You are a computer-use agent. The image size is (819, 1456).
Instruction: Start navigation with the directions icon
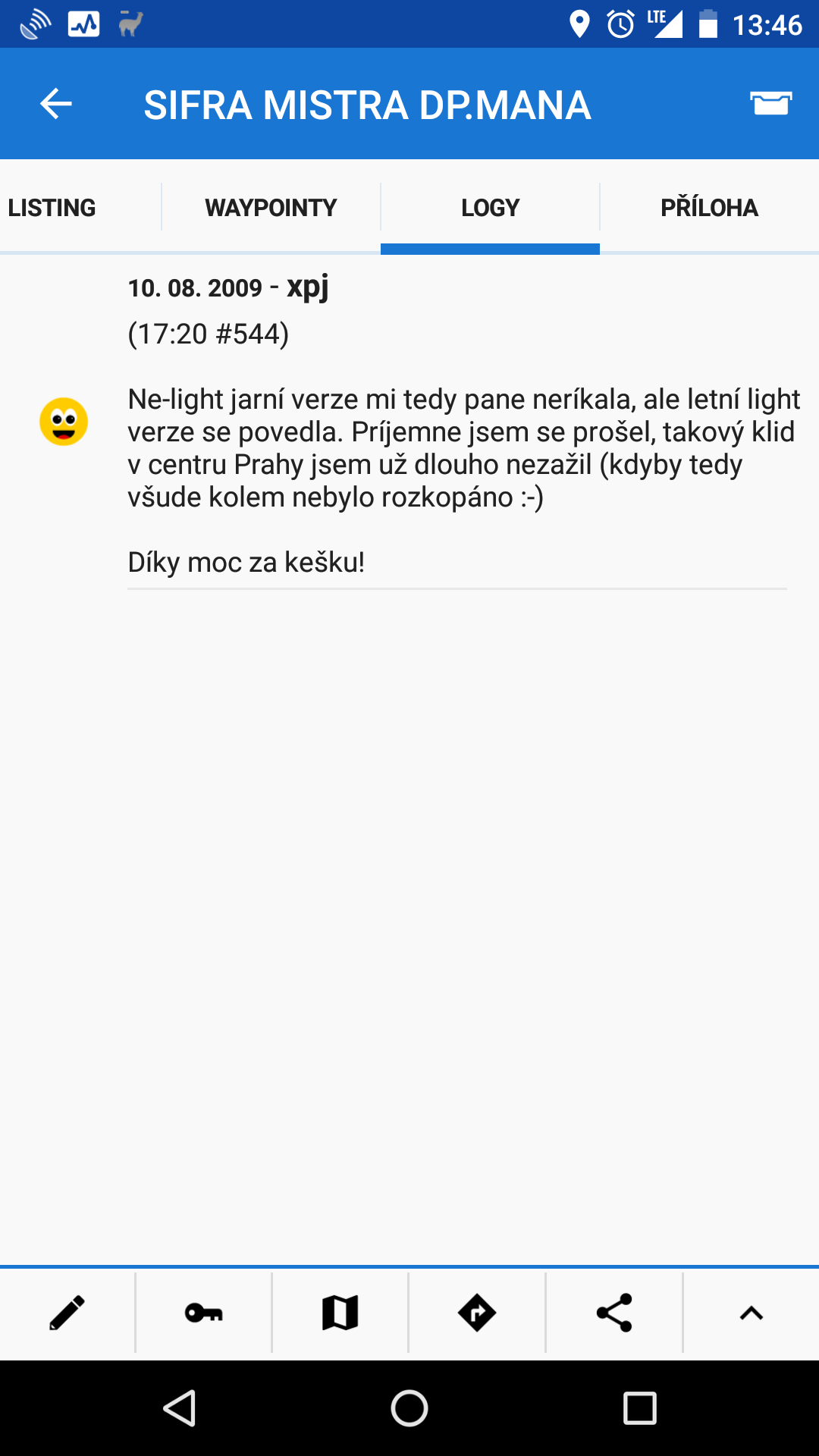coord(477,1313)
